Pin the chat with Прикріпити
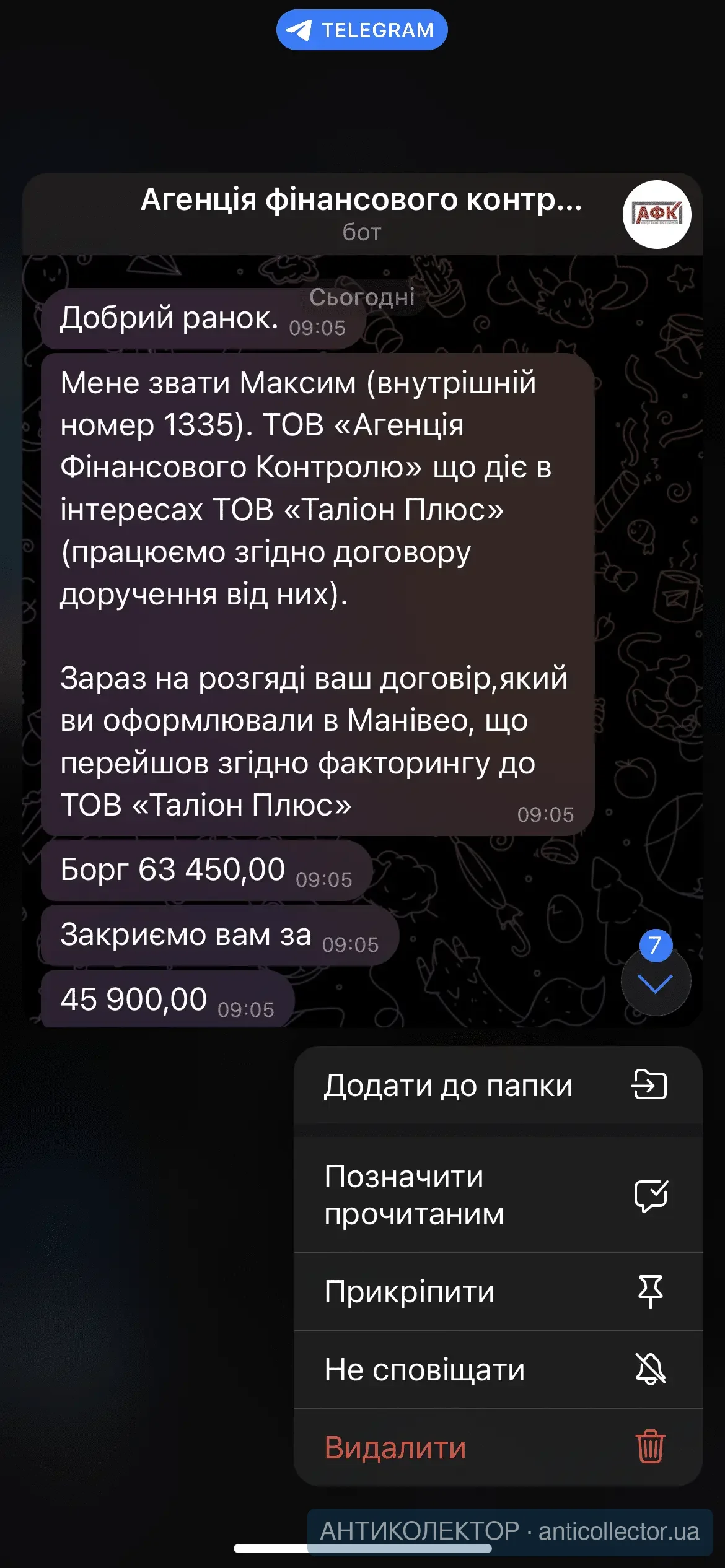The height and width of the screenshot is (1568, 725). click(497, 1292)
